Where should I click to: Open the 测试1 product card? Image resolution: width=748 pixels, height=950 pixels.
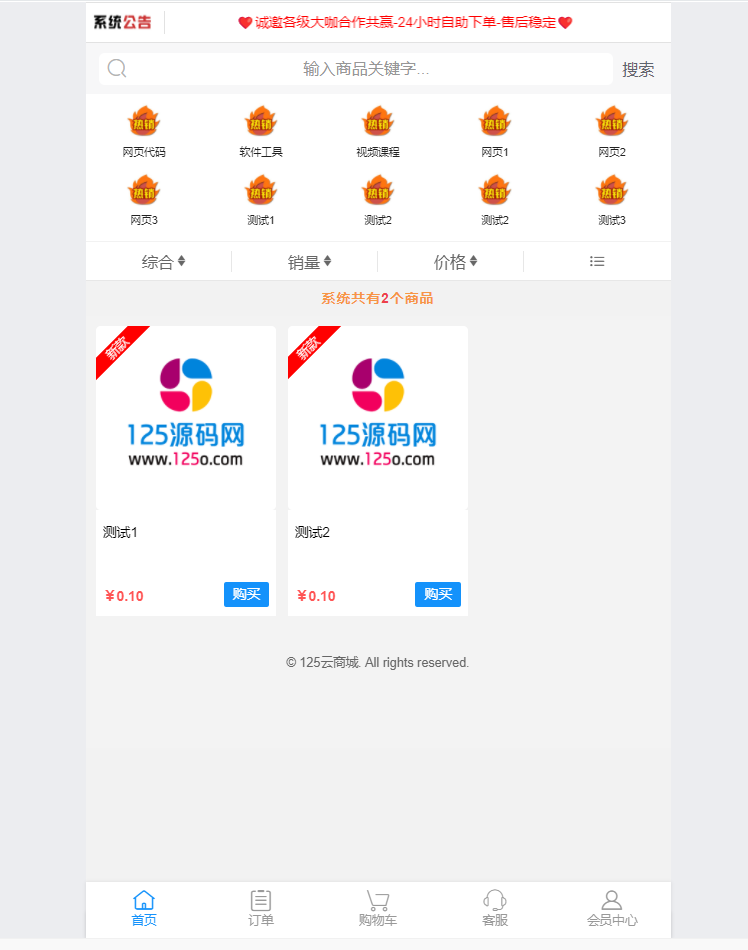[x=186, y=418]
